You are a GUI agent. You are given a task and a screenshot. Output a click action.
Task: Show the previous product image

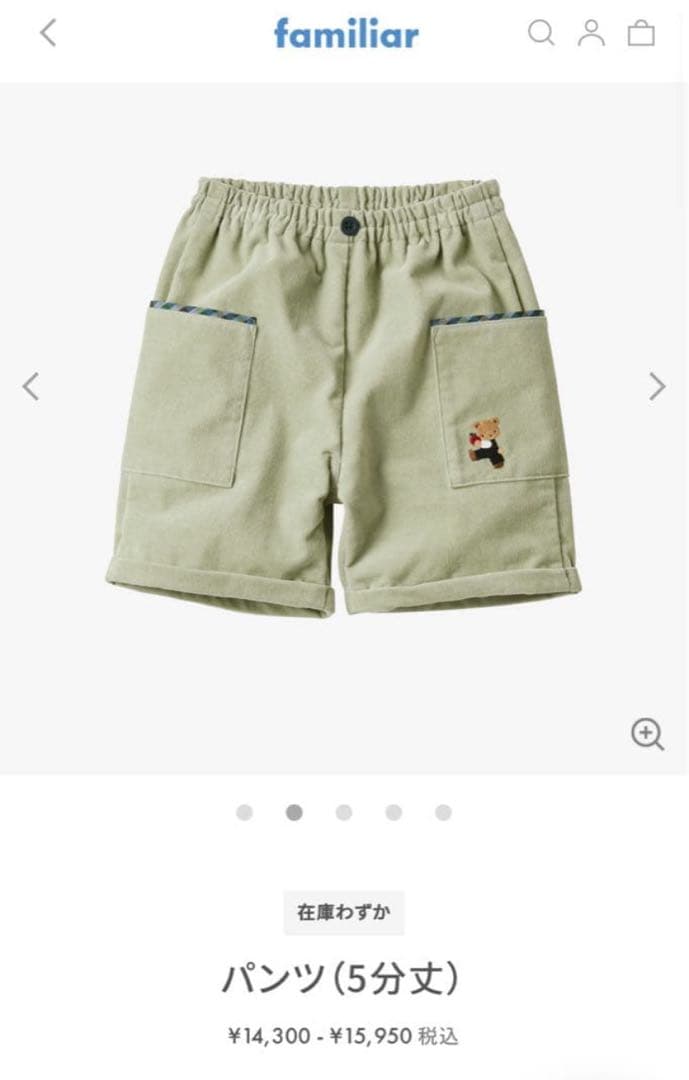pos(31,386)
